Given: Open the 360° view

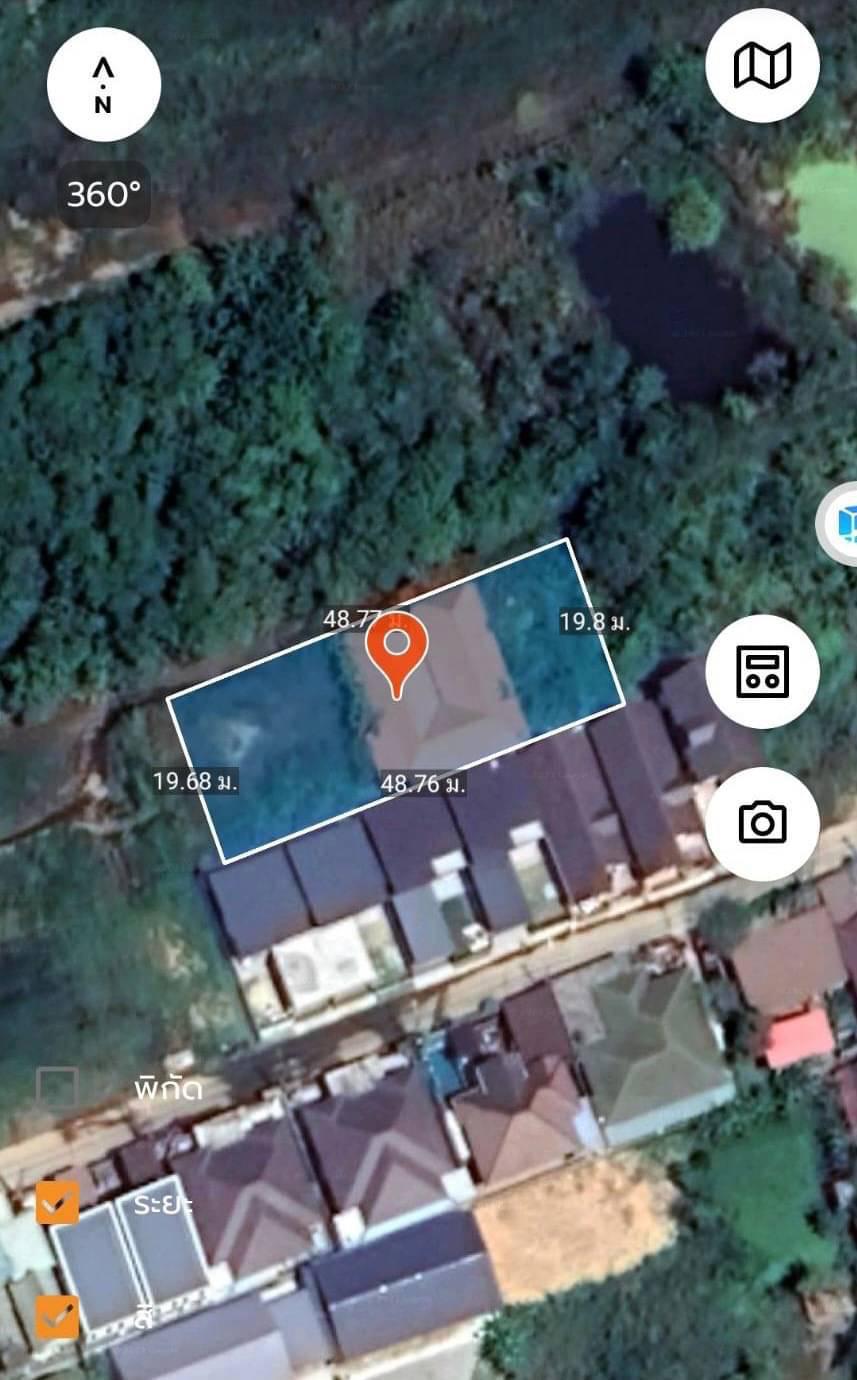Looking at the screenshot, I should 104,194.
